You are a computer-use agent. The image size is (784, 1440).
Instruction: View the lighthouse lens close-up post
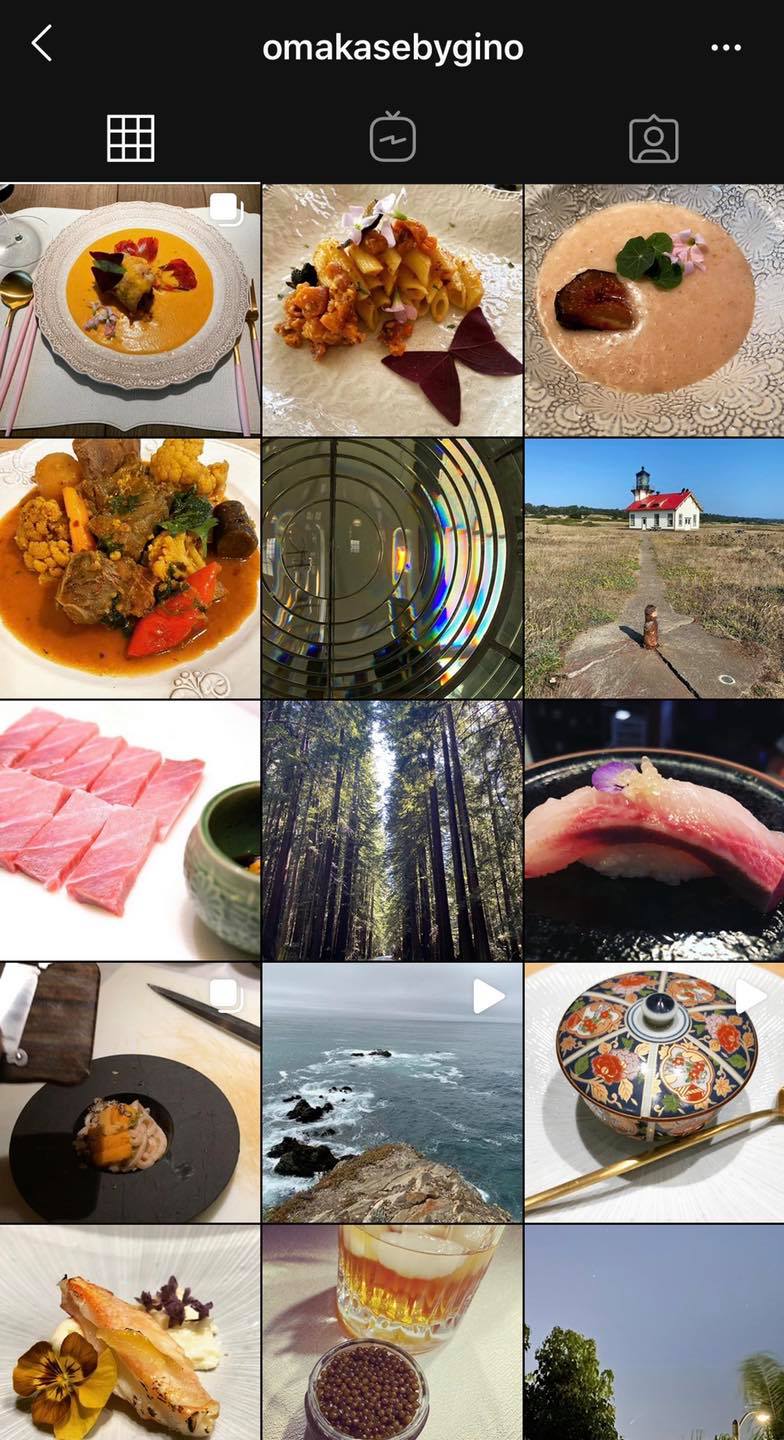[392, 567]
